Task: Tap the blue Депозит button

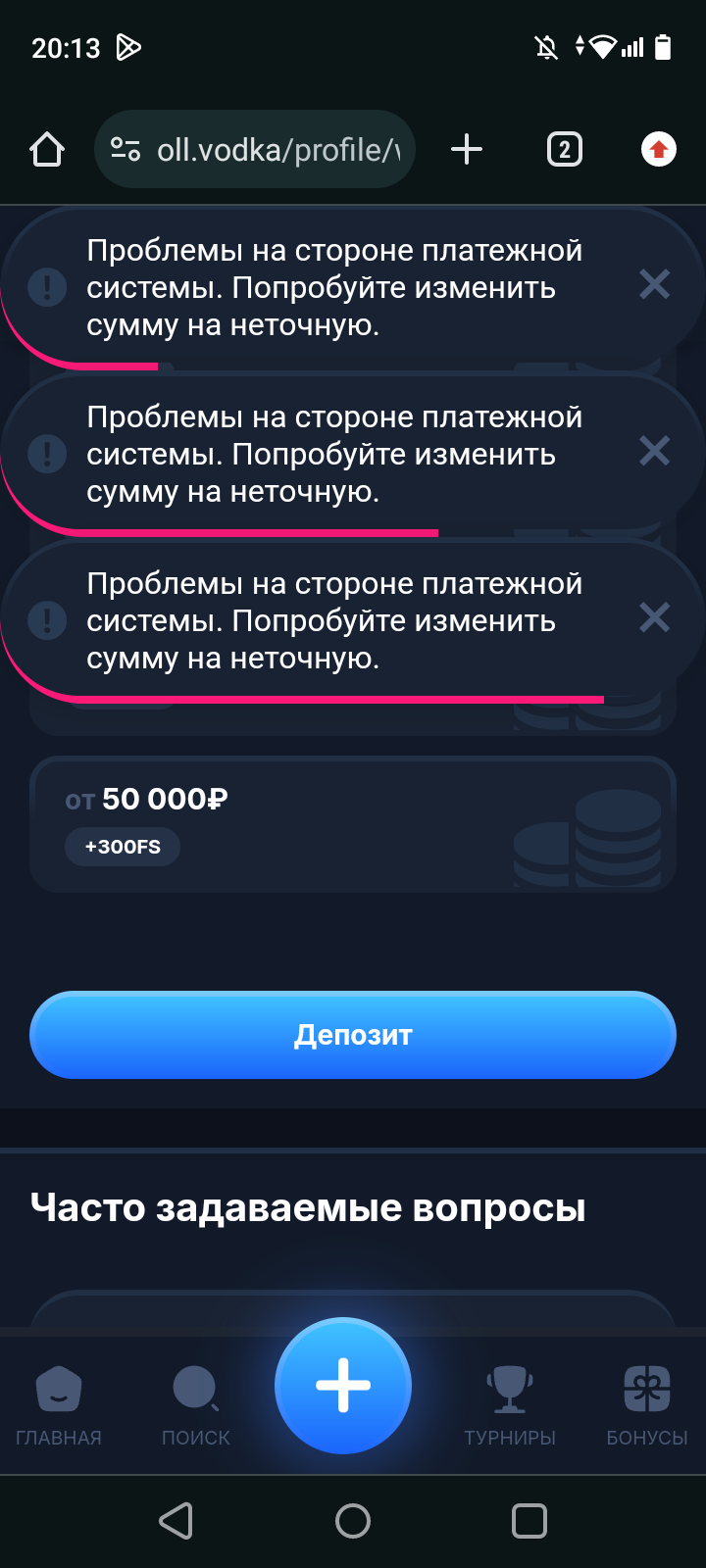Action: point(353,1035)
